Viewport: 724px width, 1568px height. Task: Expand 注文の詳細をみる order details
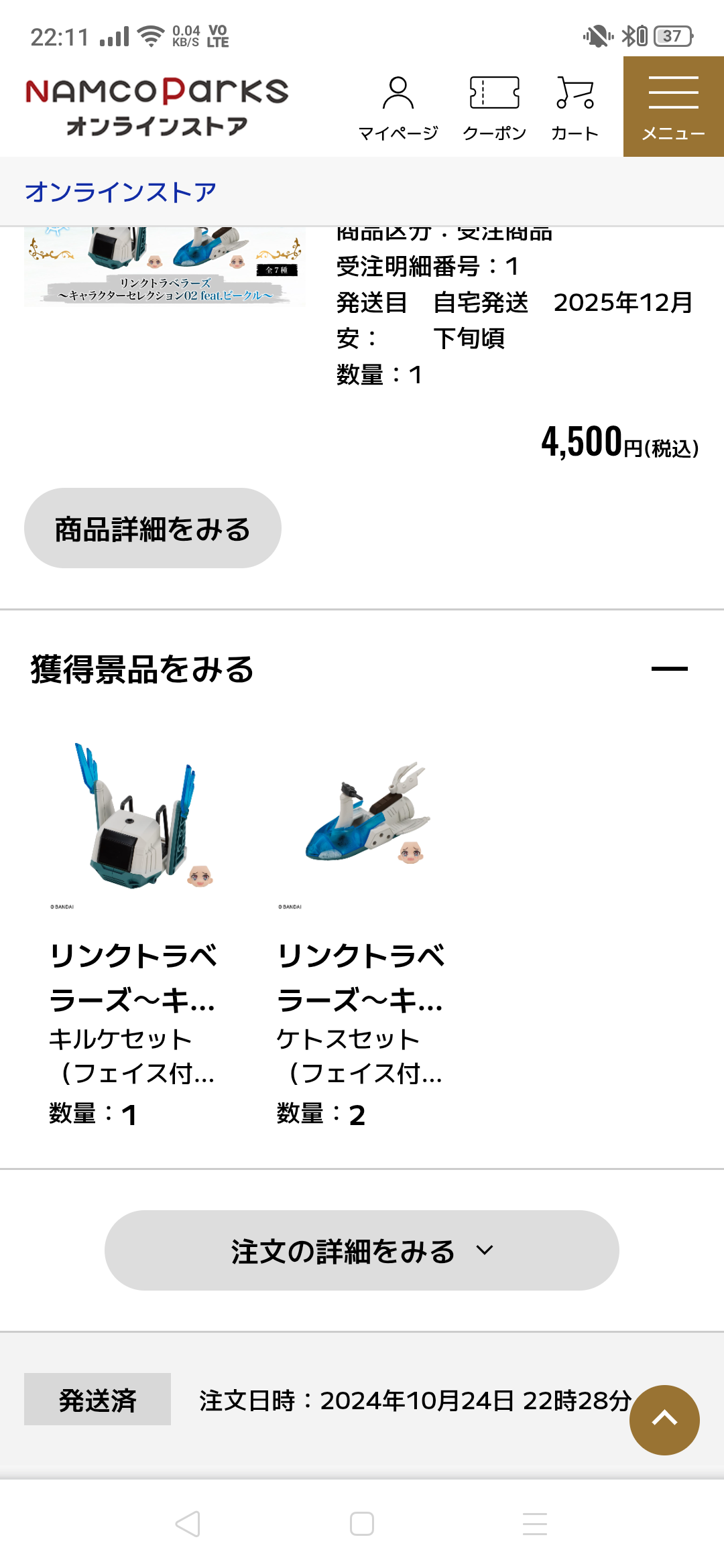361,1250
